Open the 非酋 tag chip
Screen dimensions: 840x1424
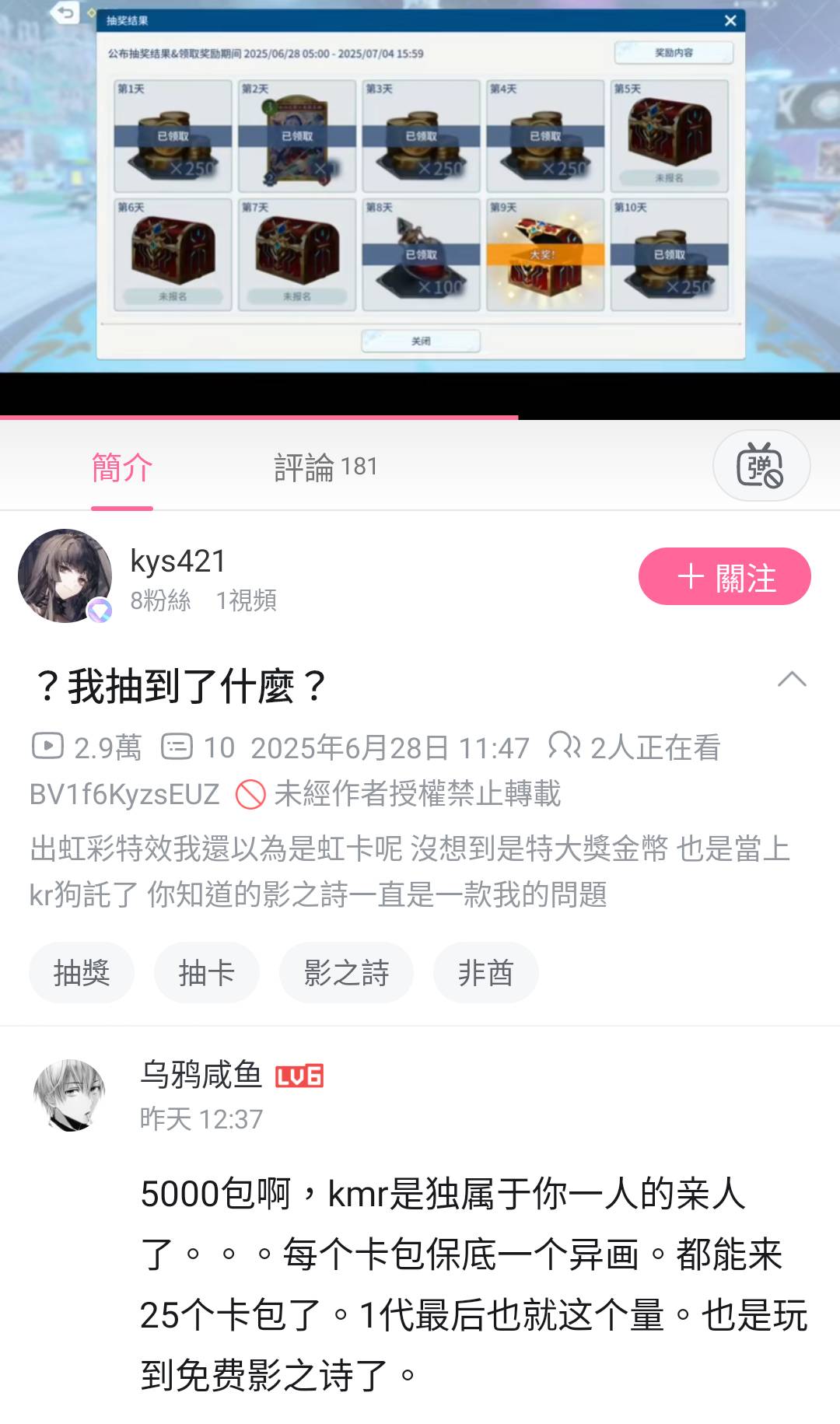[485, 973]
